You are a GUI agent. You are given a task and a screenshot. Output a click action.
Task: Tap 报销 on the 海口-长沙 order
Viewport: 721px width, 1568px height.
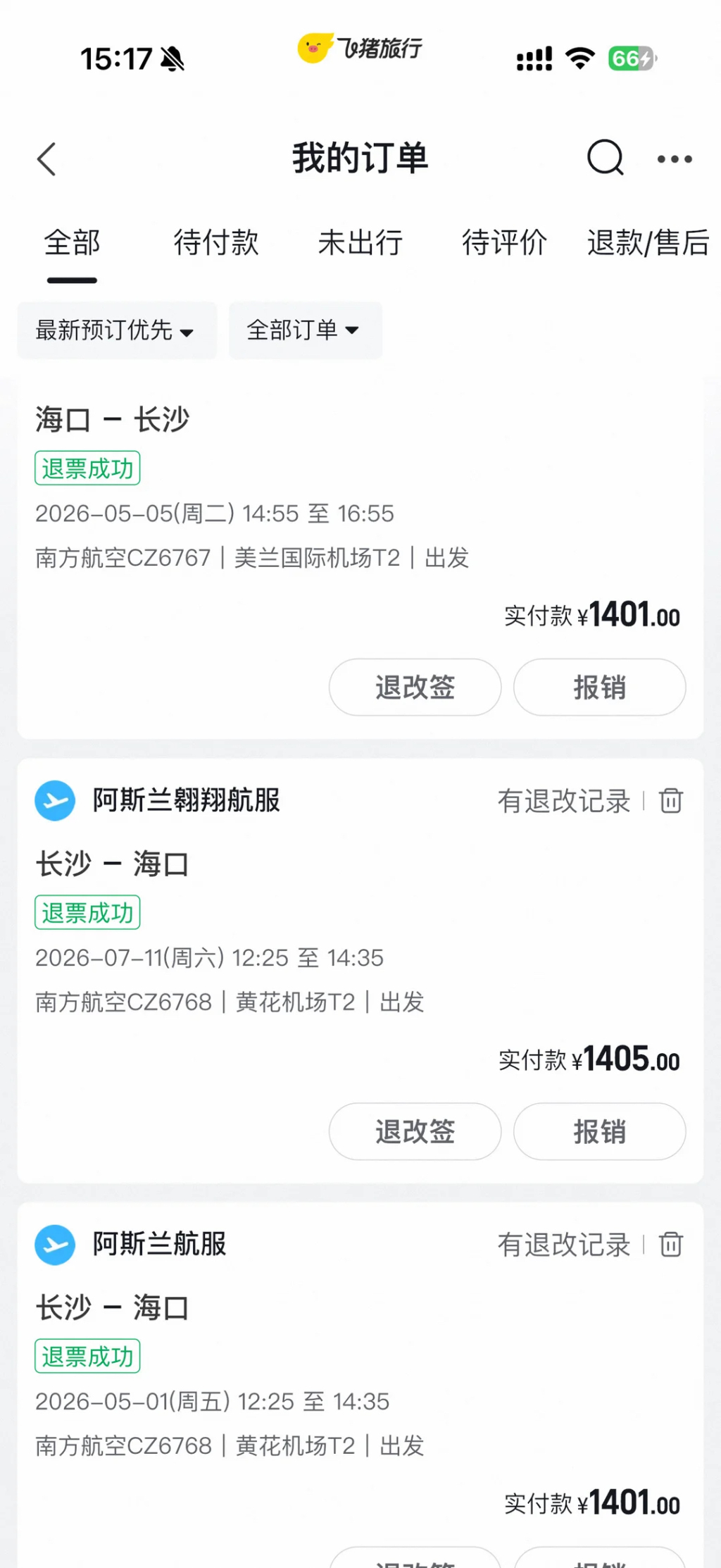[x=599, y=687]
